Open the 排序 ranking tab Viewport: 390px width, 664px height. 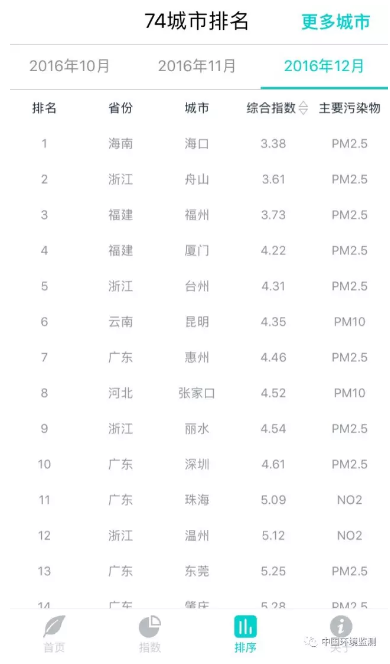(245, 634)
